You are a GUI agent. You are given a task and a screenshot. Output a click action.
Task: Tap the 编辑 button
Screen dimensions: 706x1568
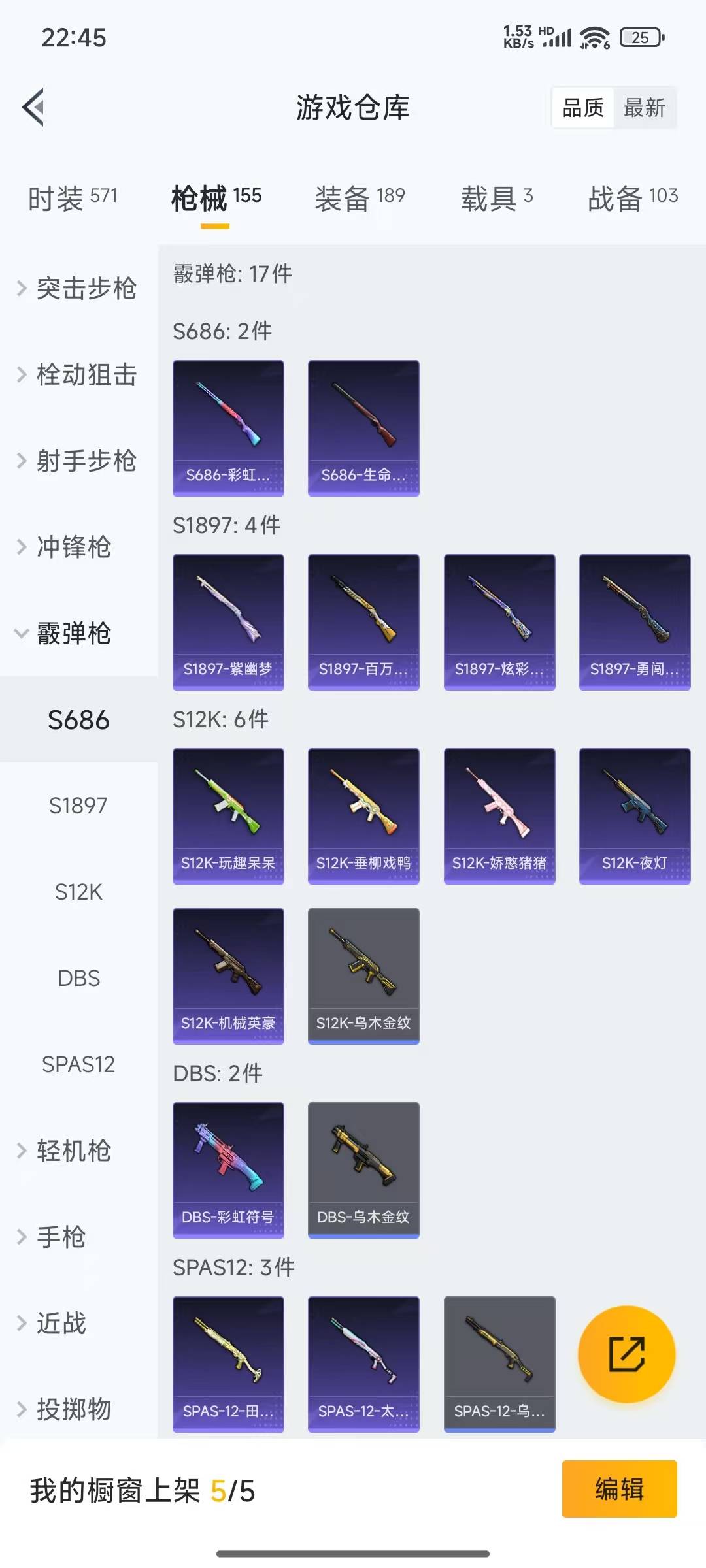(619, 1489)
